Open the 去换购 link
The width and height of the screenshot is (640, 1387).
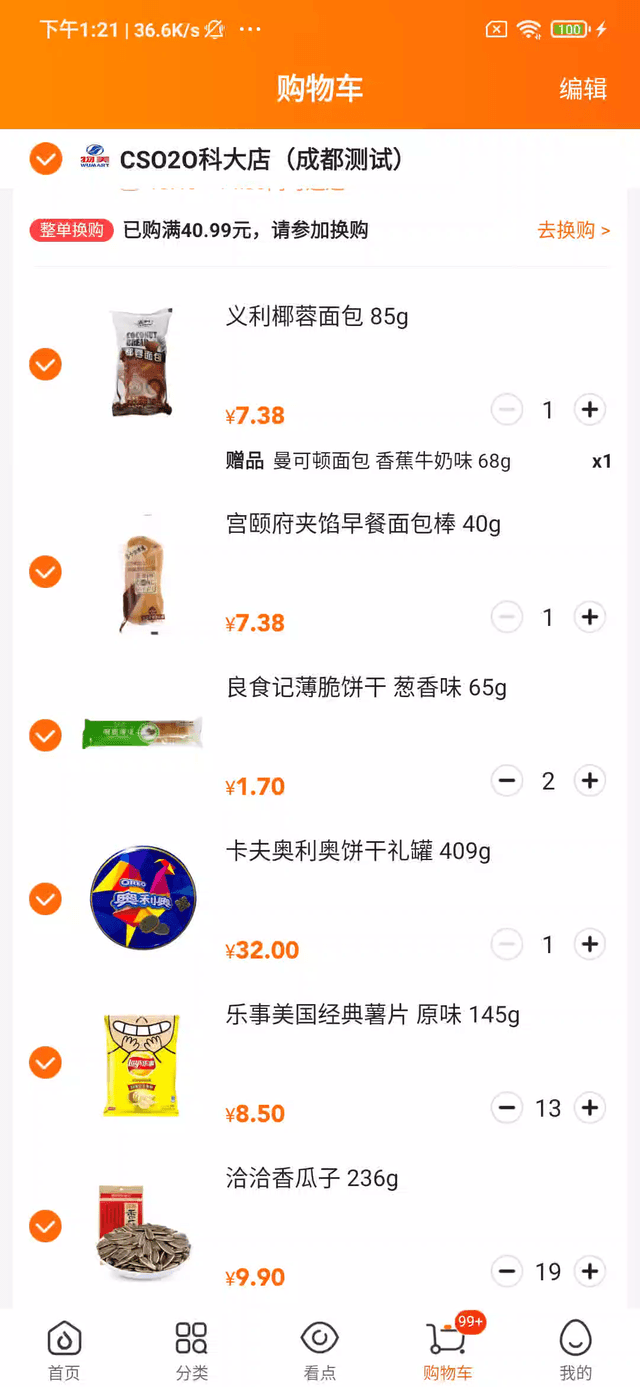coord(573,230)
